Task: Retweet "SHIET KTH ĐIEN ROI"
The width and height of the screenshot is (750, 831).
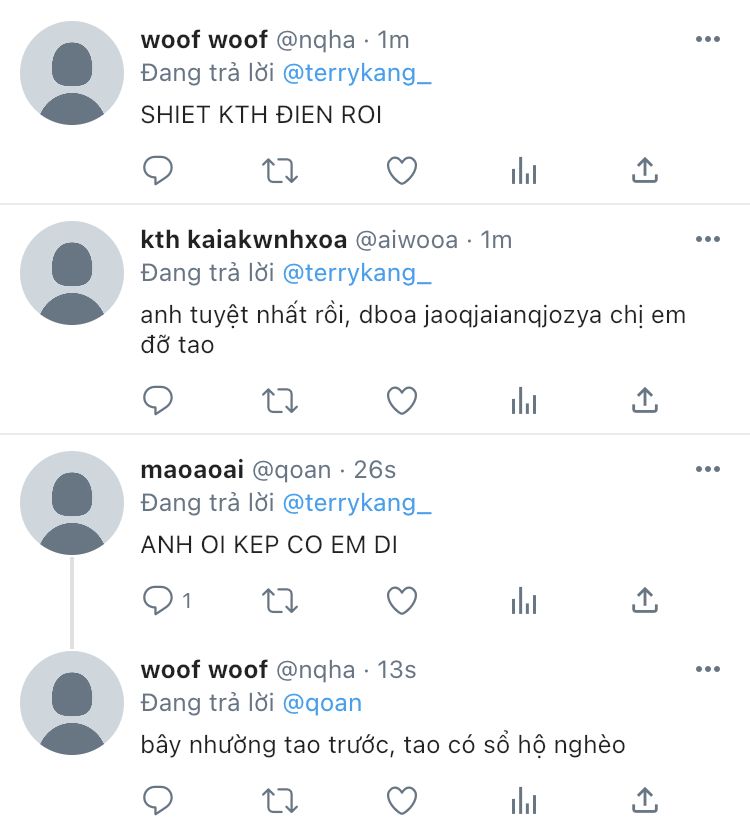Action: (280, 171)
